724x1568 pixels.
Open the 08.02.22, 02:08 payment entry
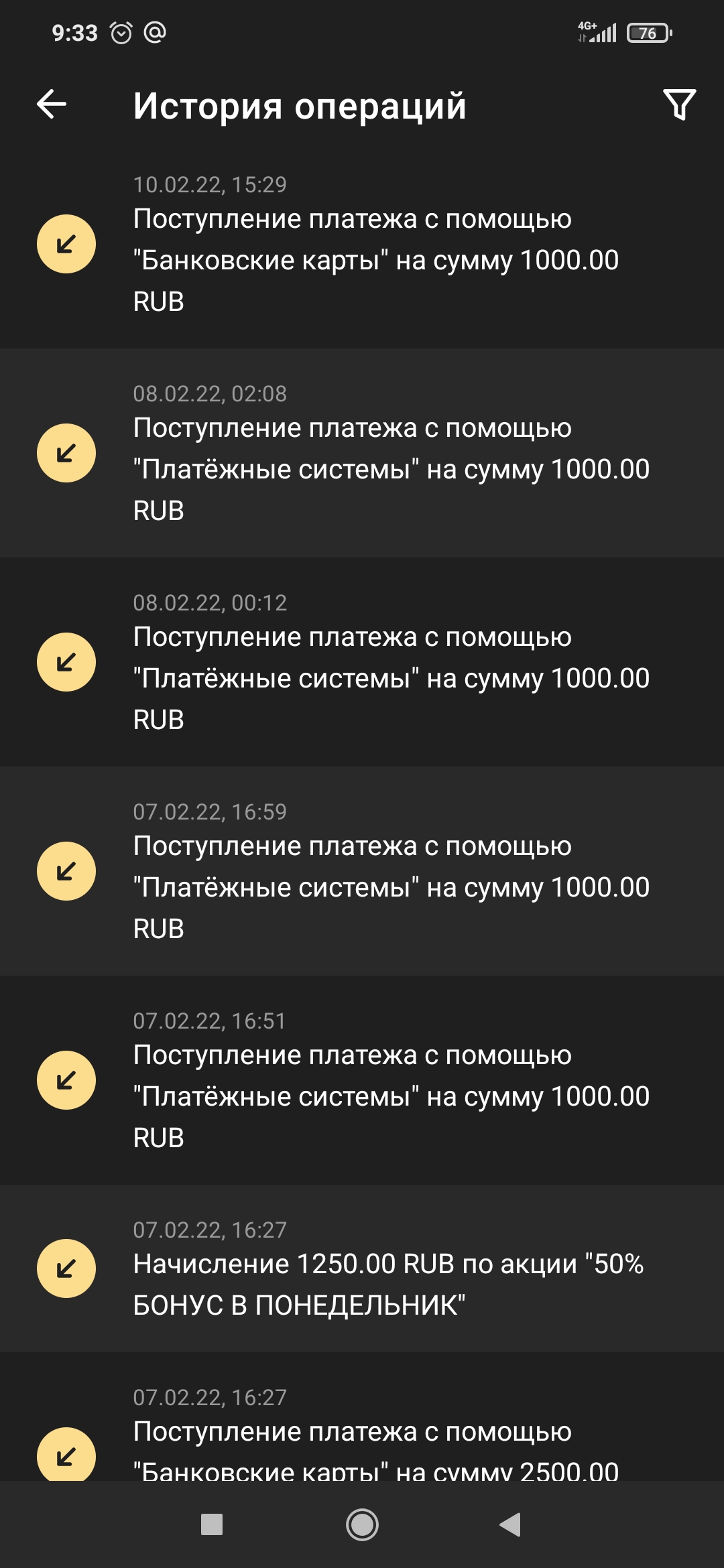tap(362, 453)
